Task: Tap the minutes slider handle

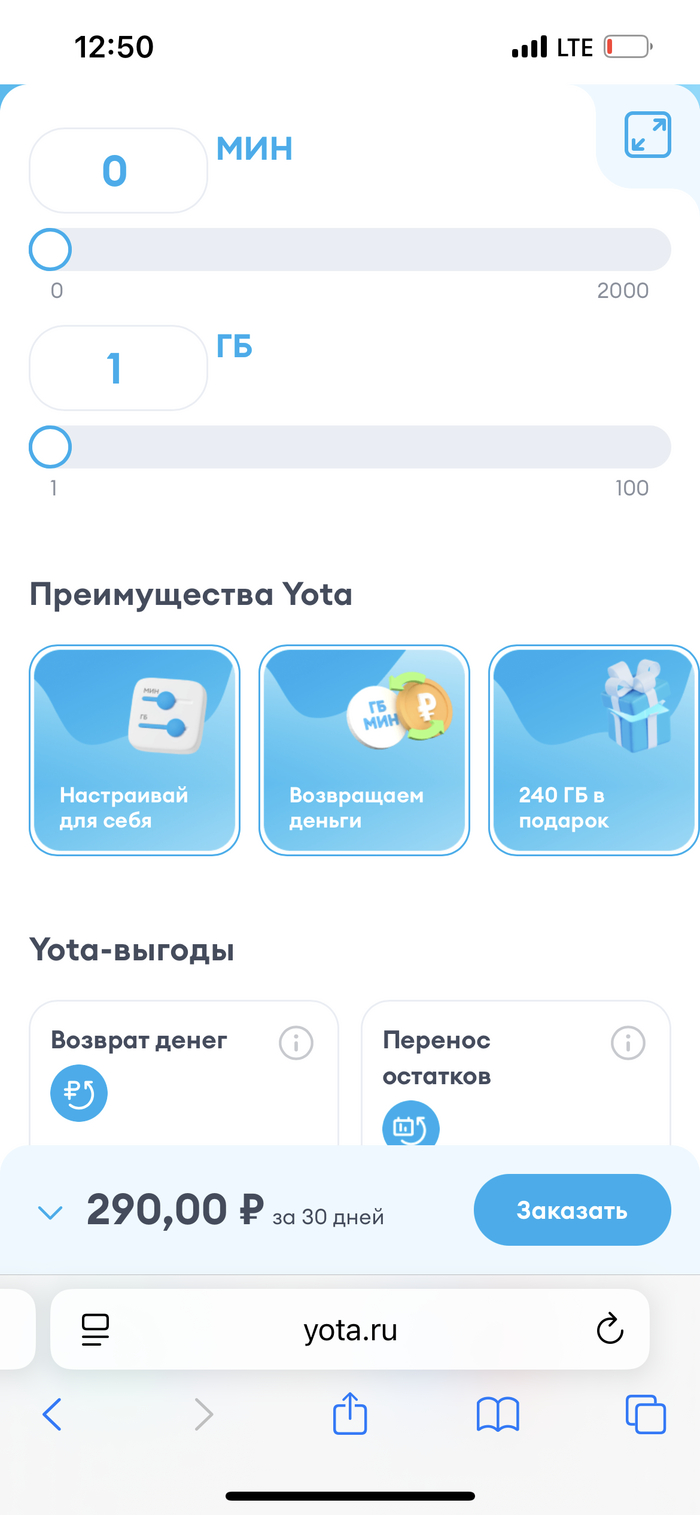Action: [50, 249]
